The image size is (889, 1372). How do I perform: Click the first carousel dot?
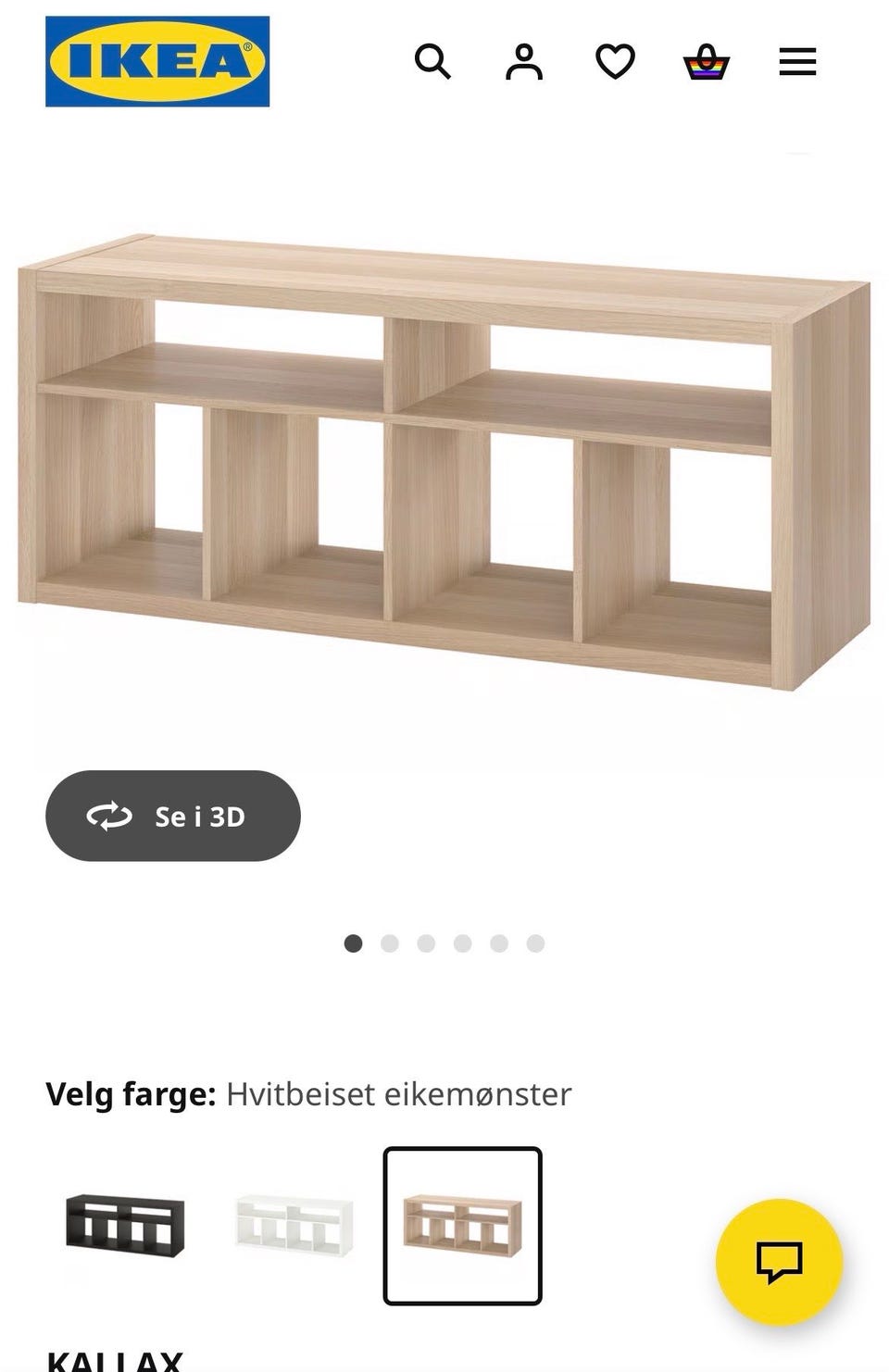tap(353, 942)
